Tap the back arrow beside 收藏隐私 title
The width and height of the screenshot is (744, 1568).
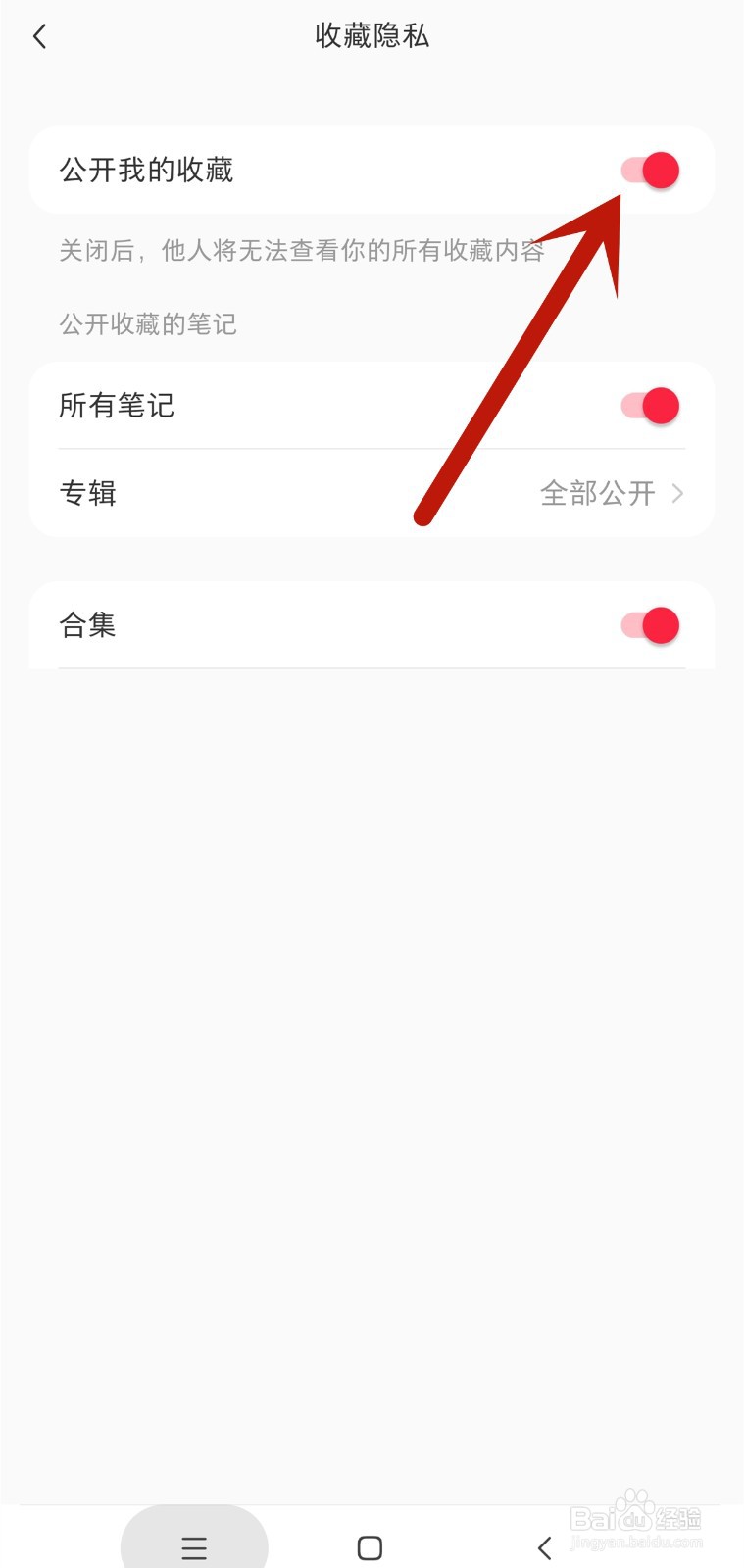click(x=39, y=36)
